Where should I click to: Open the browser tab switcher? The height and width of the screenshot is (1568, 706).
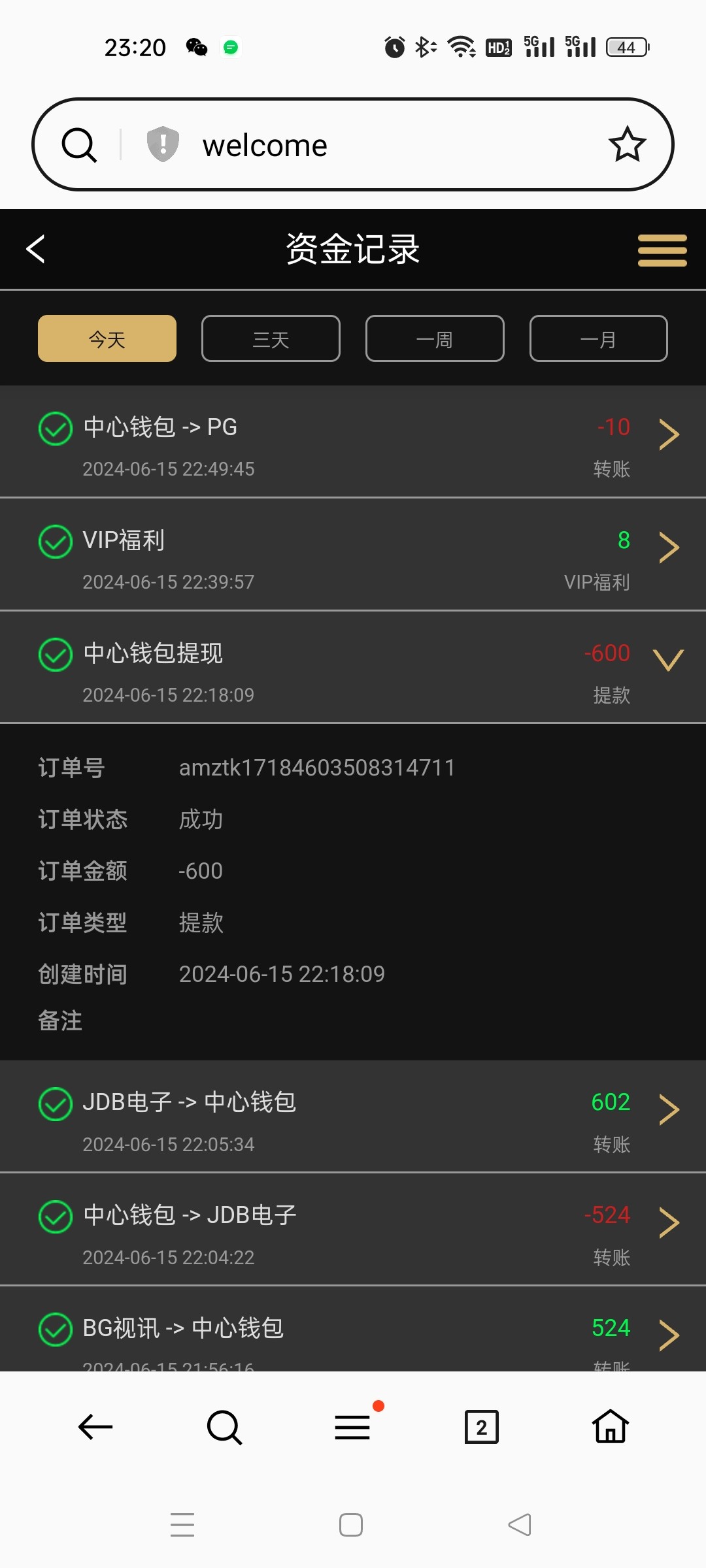(481, 1427)
